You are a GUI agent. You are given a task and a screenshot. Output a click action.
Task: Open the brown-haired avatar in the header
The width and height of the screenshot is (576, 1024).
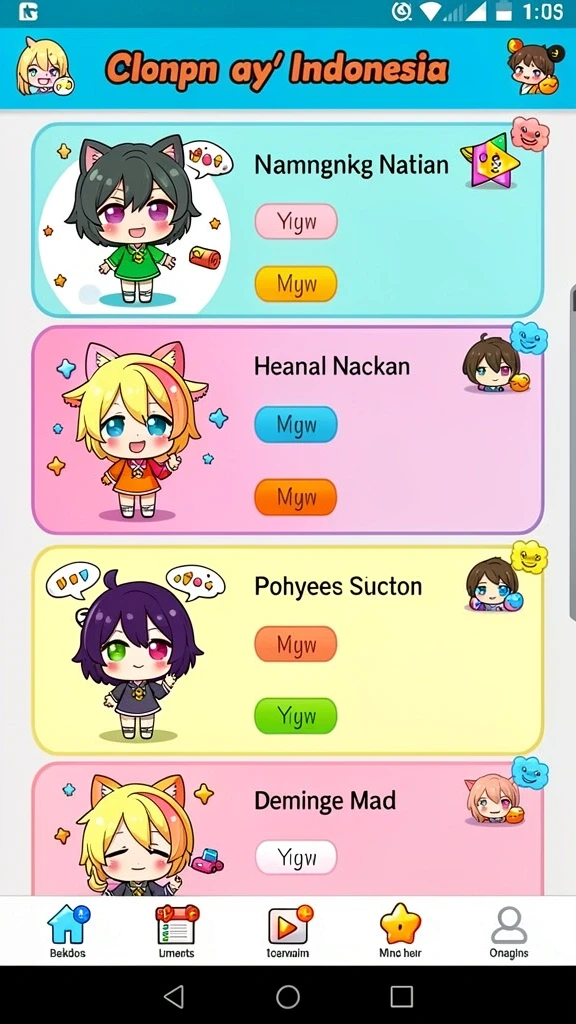click(x=534, y=67)
